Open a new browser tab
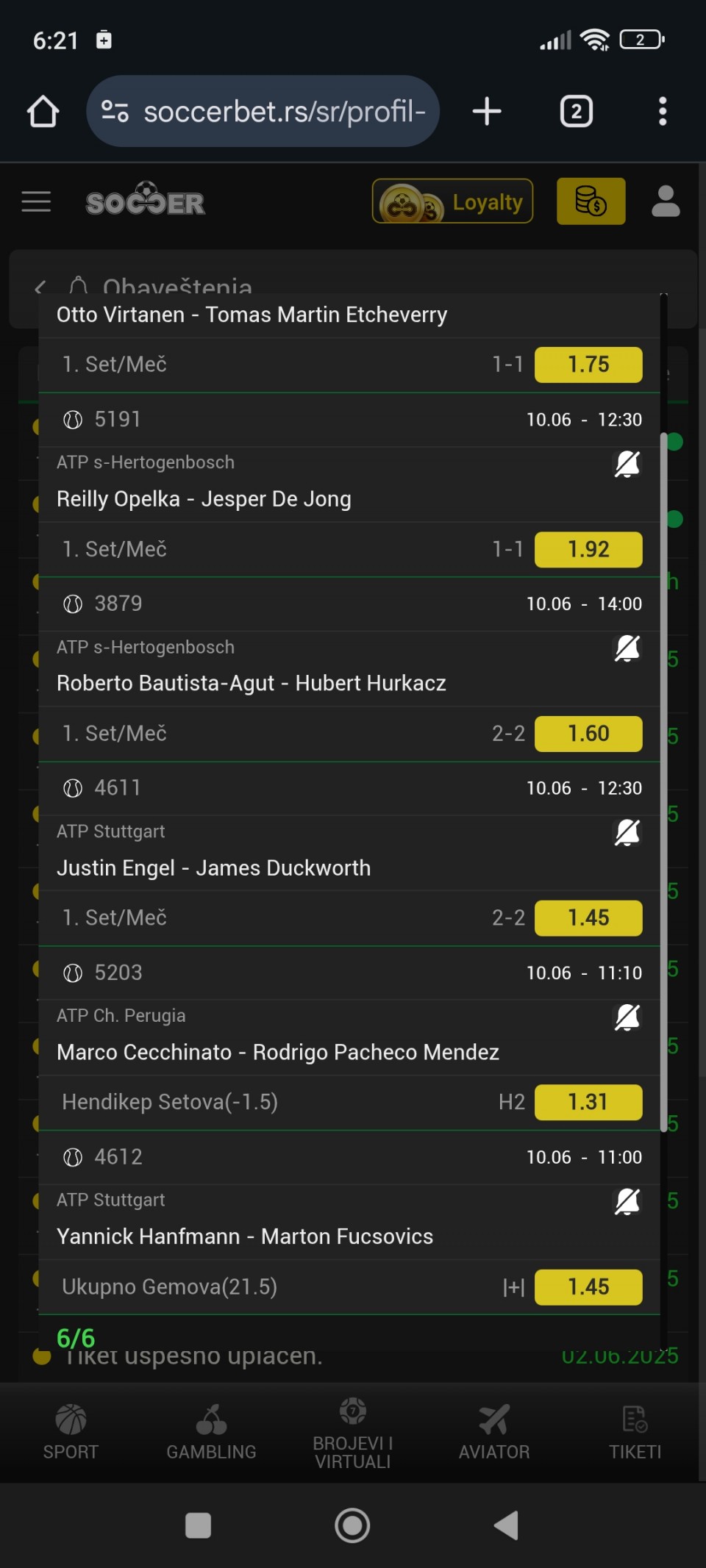 click(487, 112)
